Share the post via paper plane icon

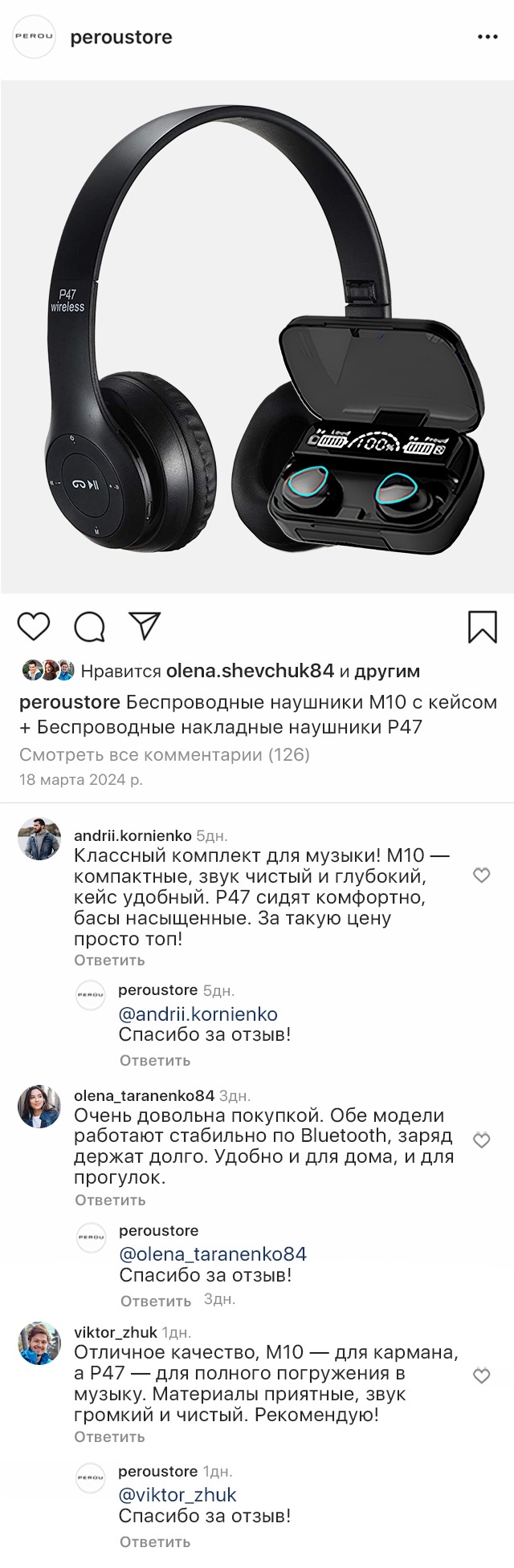point(145,626)
